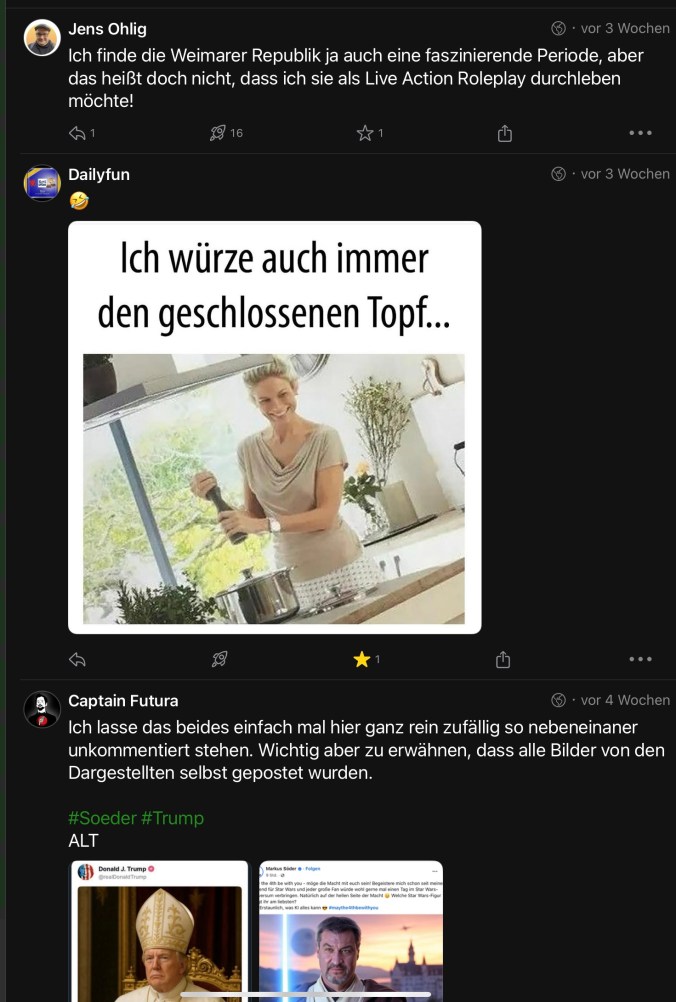
Task: Reply to Jens Ohlig's post
Action: tap(78, 133)
